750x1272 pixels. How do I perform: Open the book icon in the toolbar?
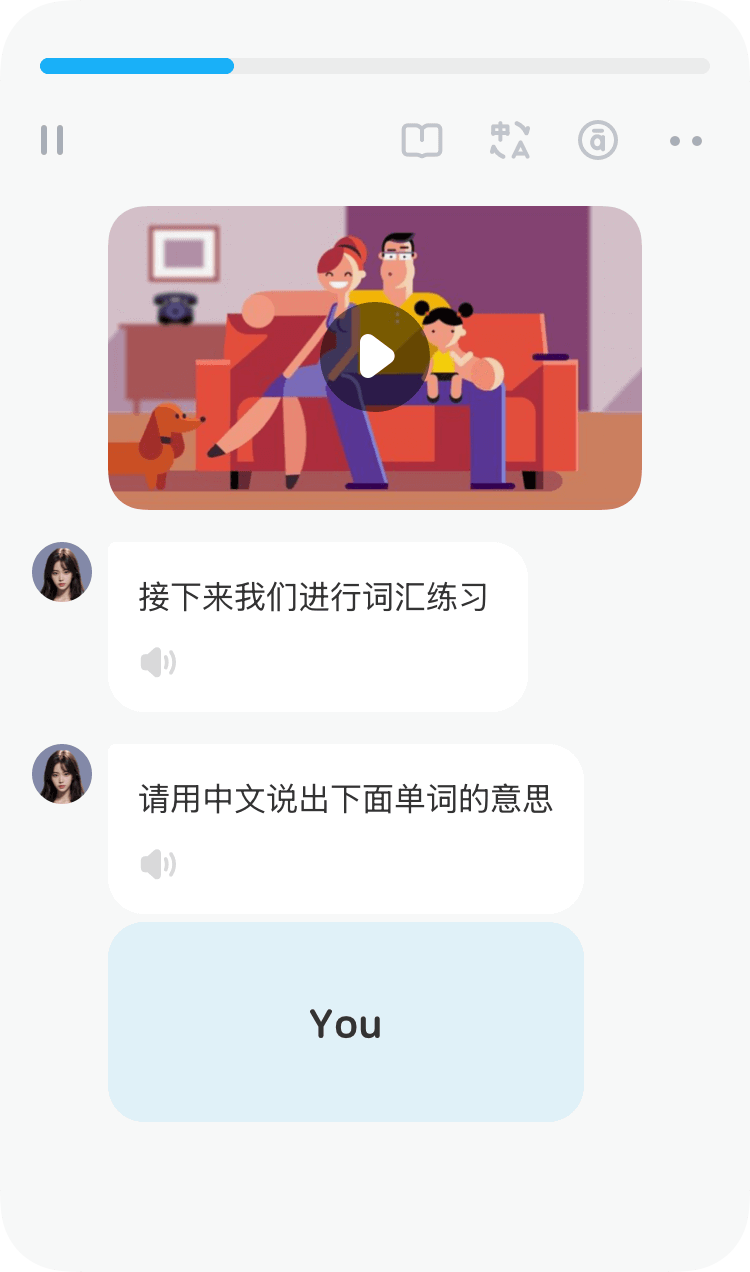[x=422, y=141]
